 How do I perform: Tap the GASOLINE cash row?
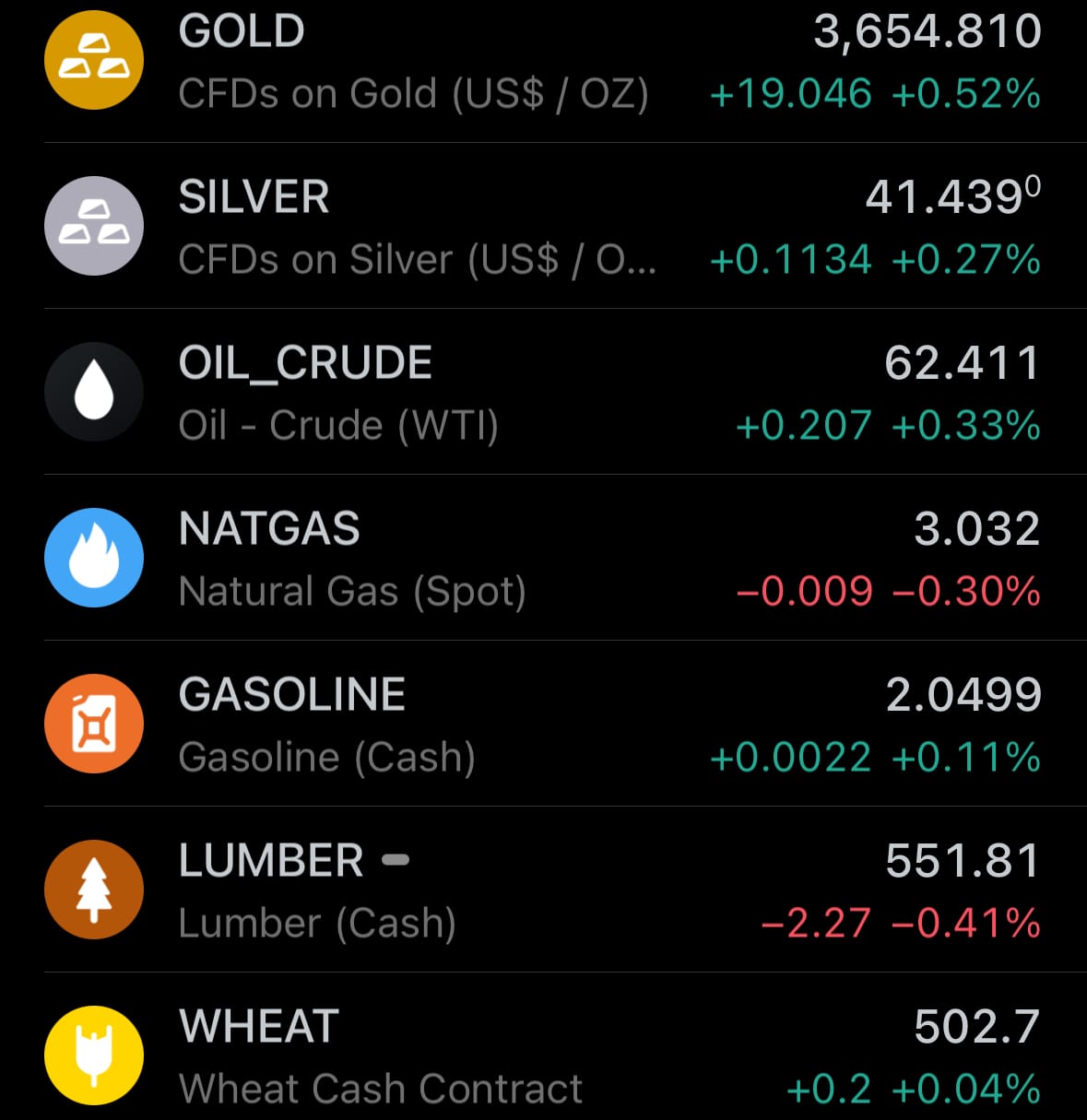[x=543, y=725]
